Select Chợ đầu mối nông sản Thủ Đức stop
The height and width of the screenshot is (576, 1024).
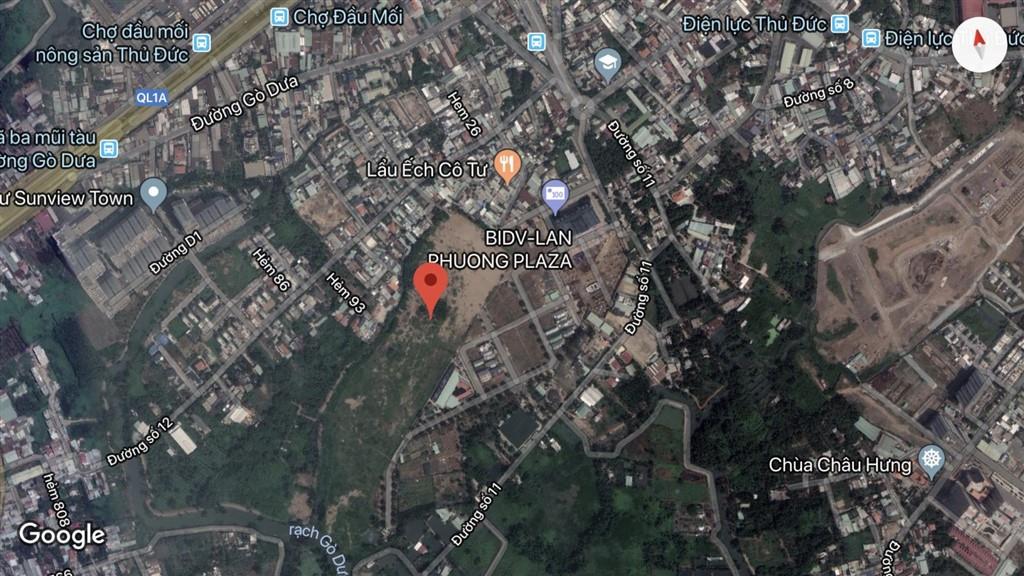202,42
